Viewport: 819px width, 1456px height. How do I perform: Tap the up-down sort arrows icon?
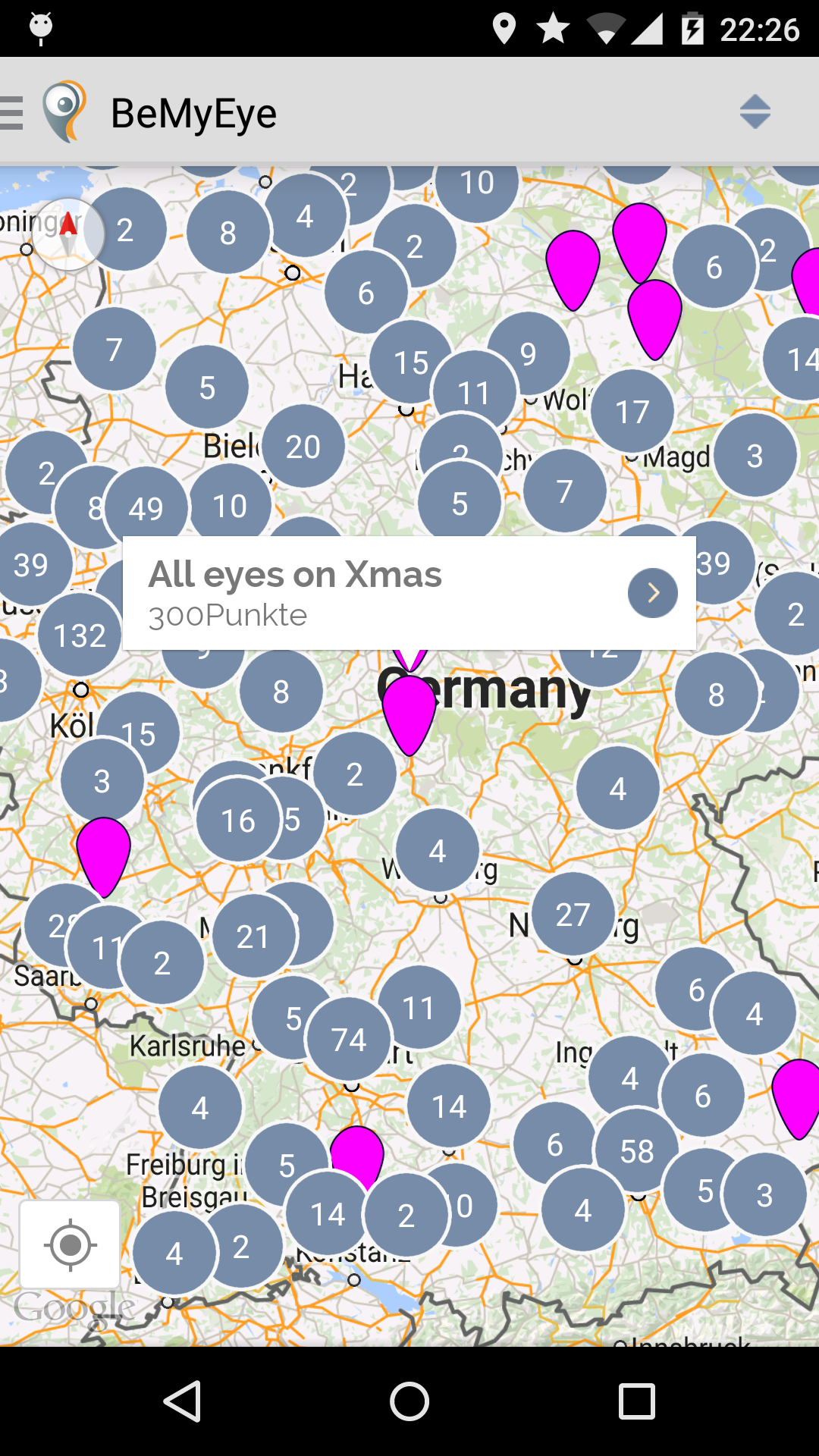pyautogui.click(x=755, y=112)
